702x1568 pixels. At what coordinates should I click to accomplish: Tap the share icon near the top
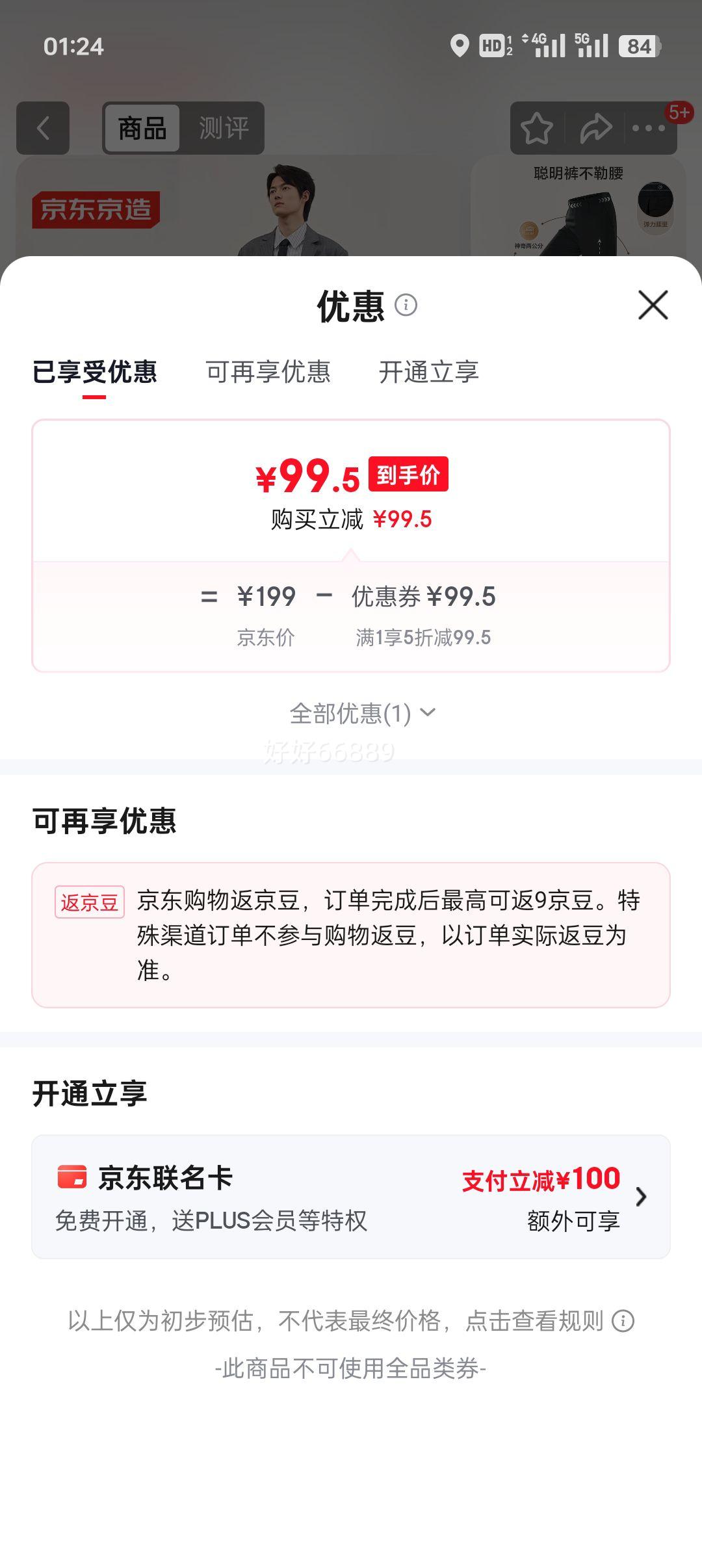pos(596,128)
